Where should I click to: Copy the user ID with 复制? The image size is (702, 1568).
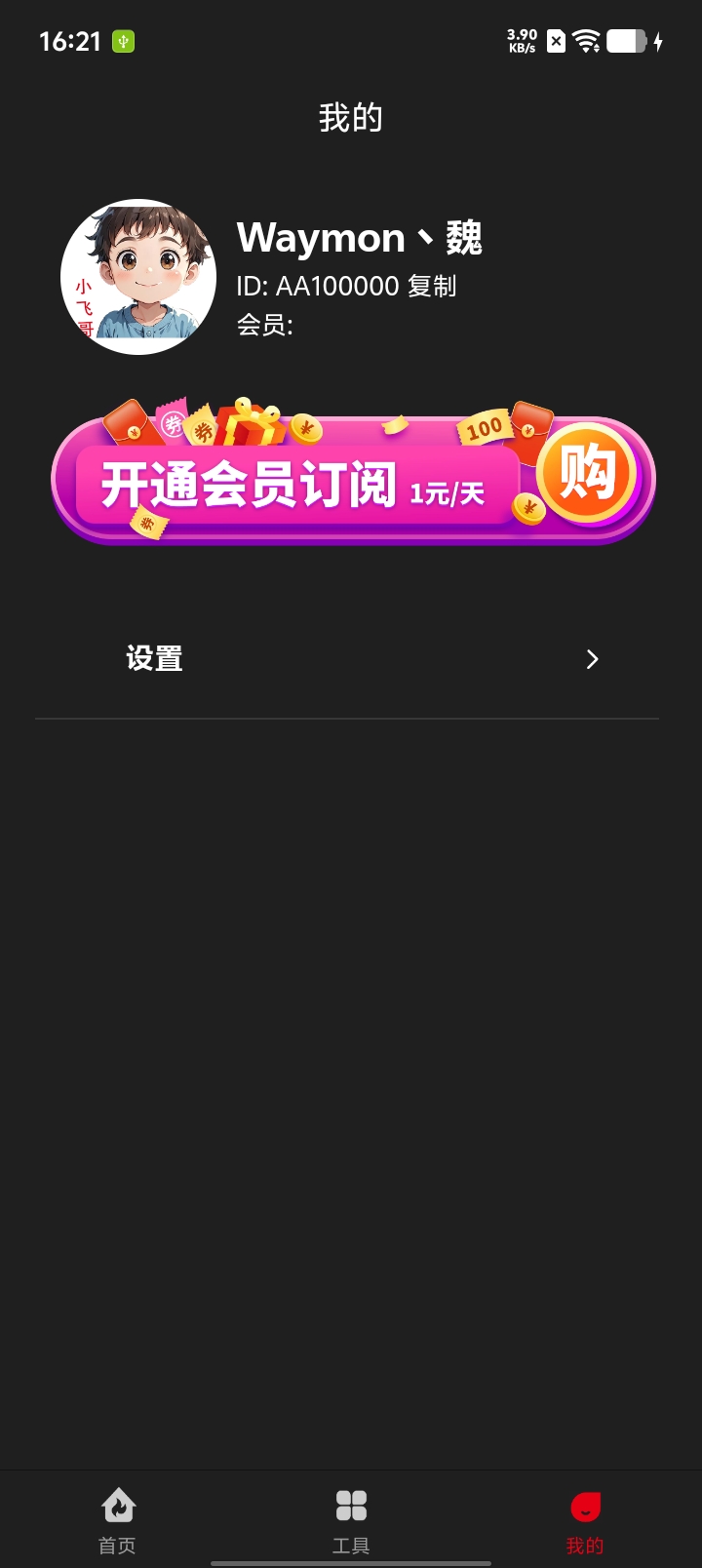432,286
